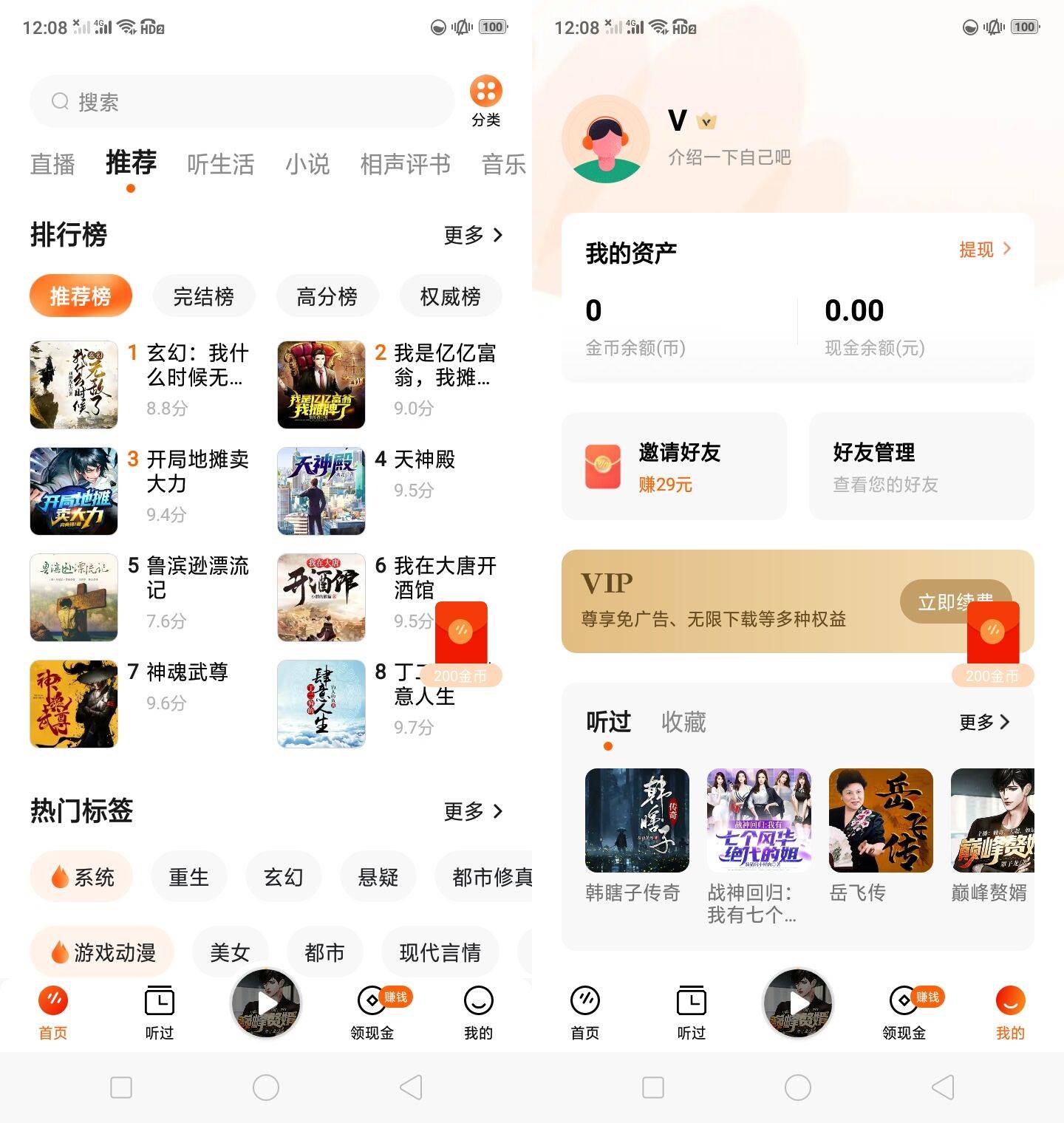This screenshot has height=1123, width=1064.
Task: Switch to the 收藏 tab
Action: (x=684, y=723)
